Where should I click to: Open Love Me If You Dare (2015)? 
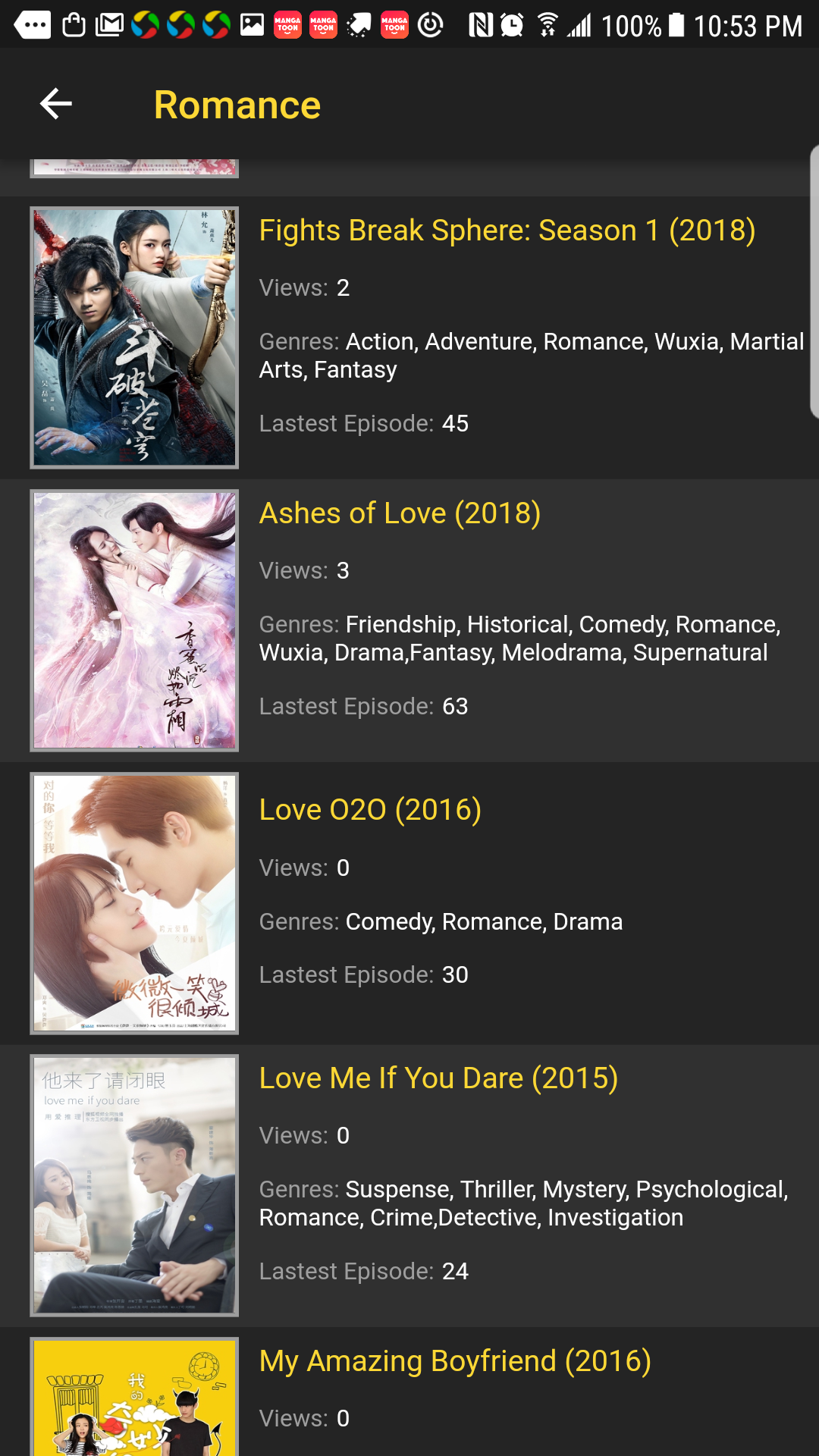click(x=439, y=1078)
